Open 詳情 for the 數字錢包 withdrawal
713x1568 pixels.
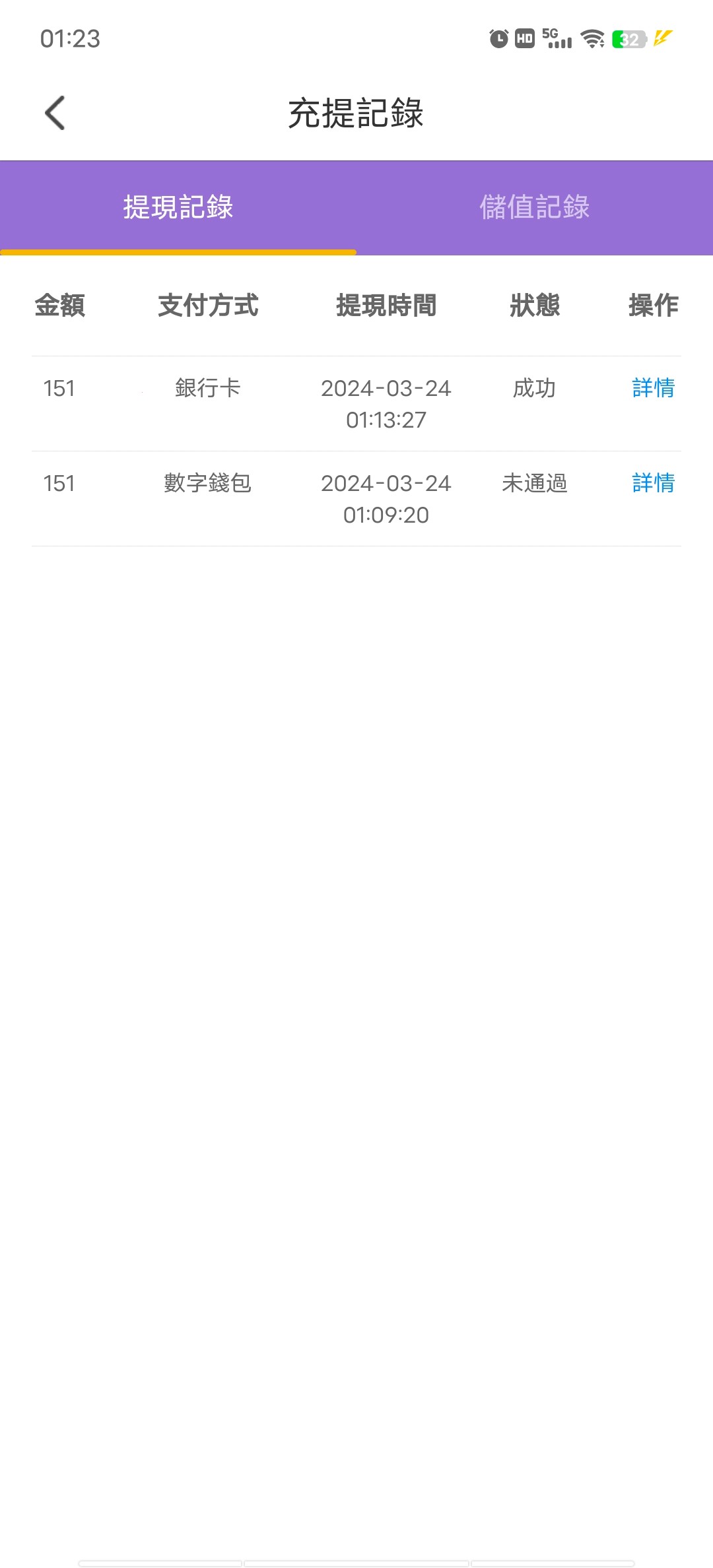[652, 484]
